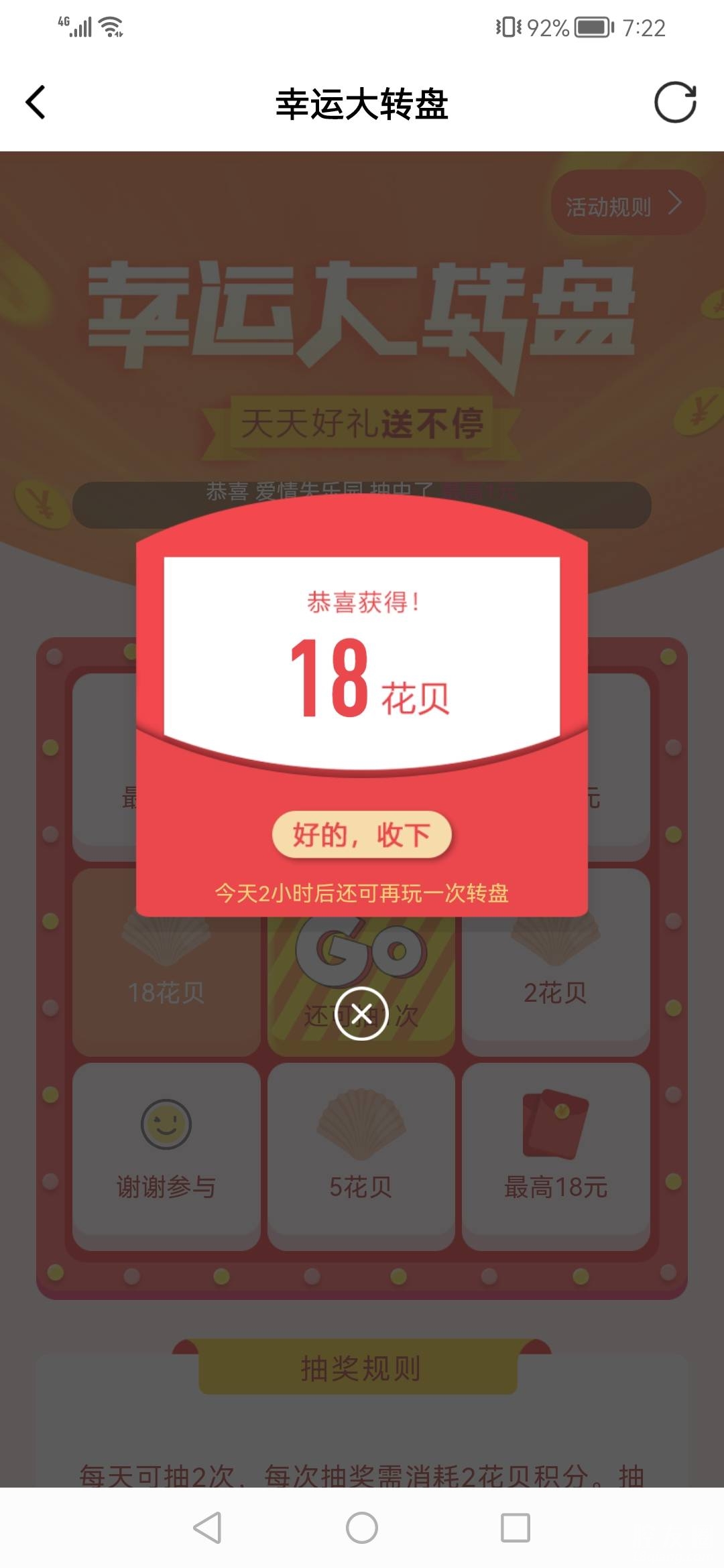Open 活动规则 activity rules
Screen dimensions: 724x1568
tap(625, 204)
